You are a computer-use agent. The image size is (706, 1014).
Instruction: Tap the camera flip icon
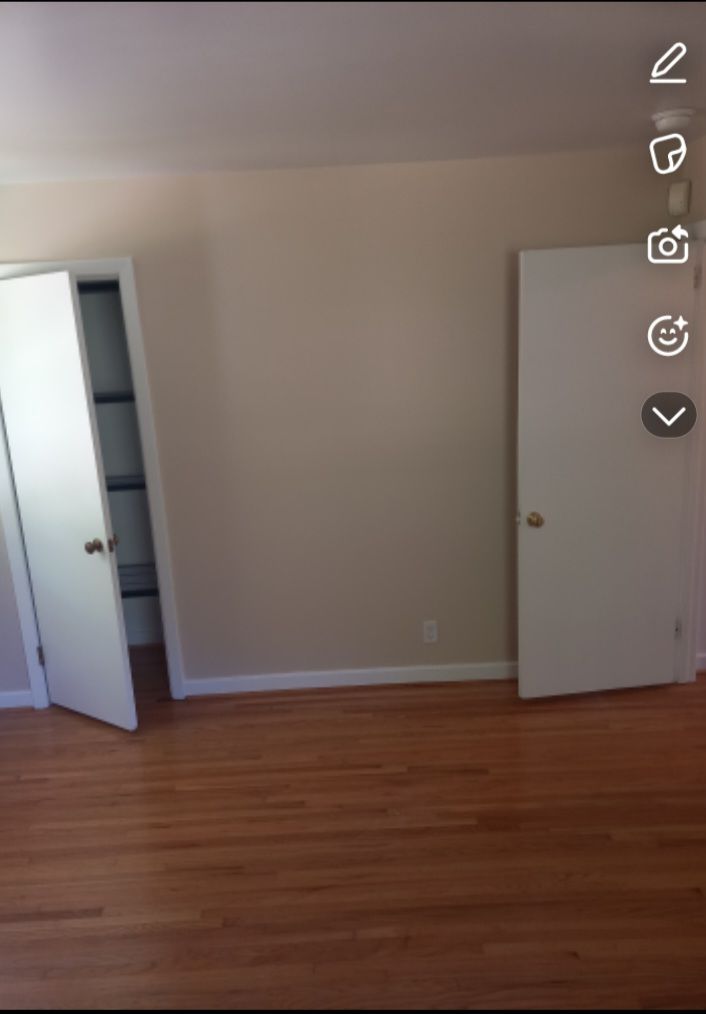point(667,244)
